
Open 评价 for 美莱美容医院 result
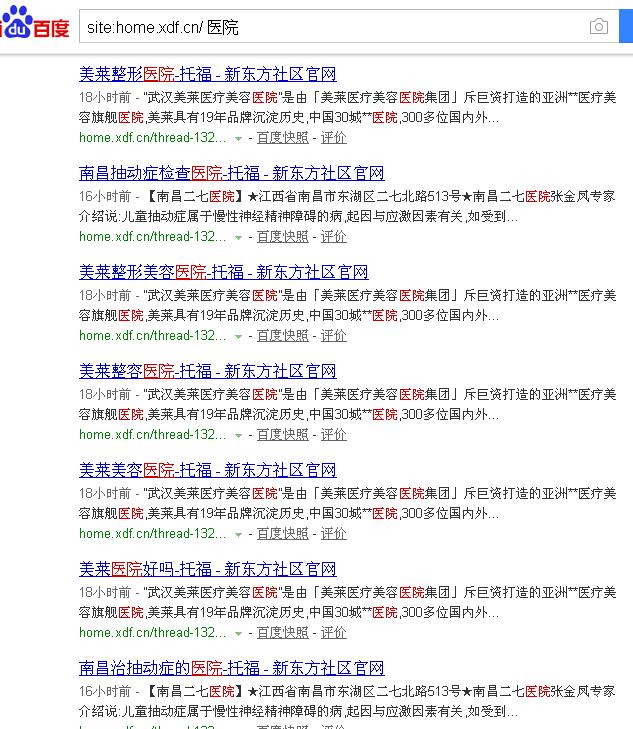tap(333, 533)
